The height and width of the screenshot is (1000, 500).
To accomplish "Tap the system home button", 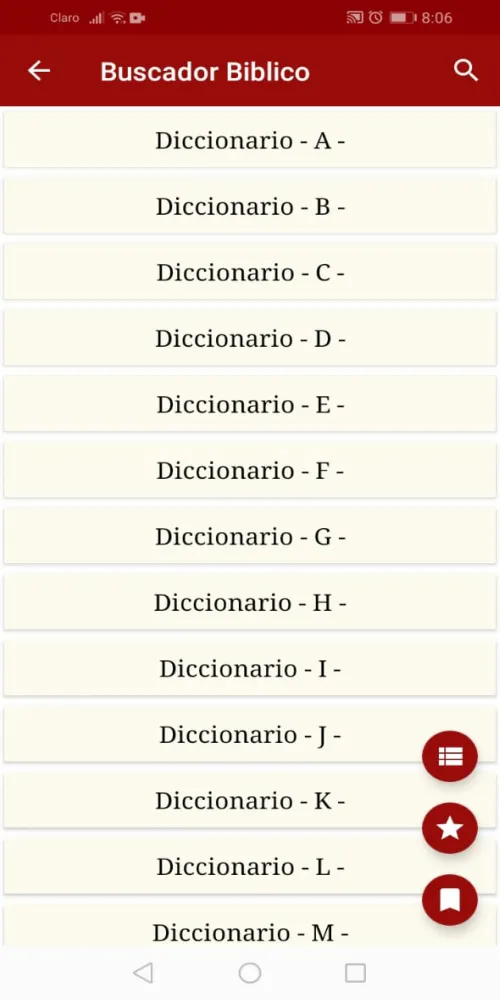I will click(x=250, y=973).
